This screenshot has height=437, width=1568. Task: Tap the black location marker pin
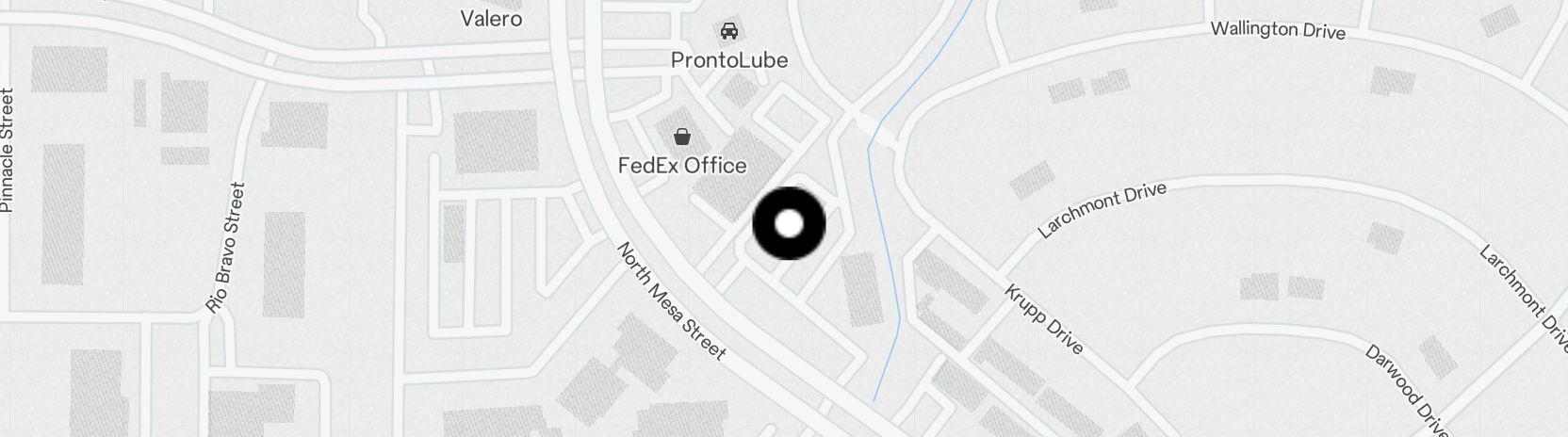(789, 223)
